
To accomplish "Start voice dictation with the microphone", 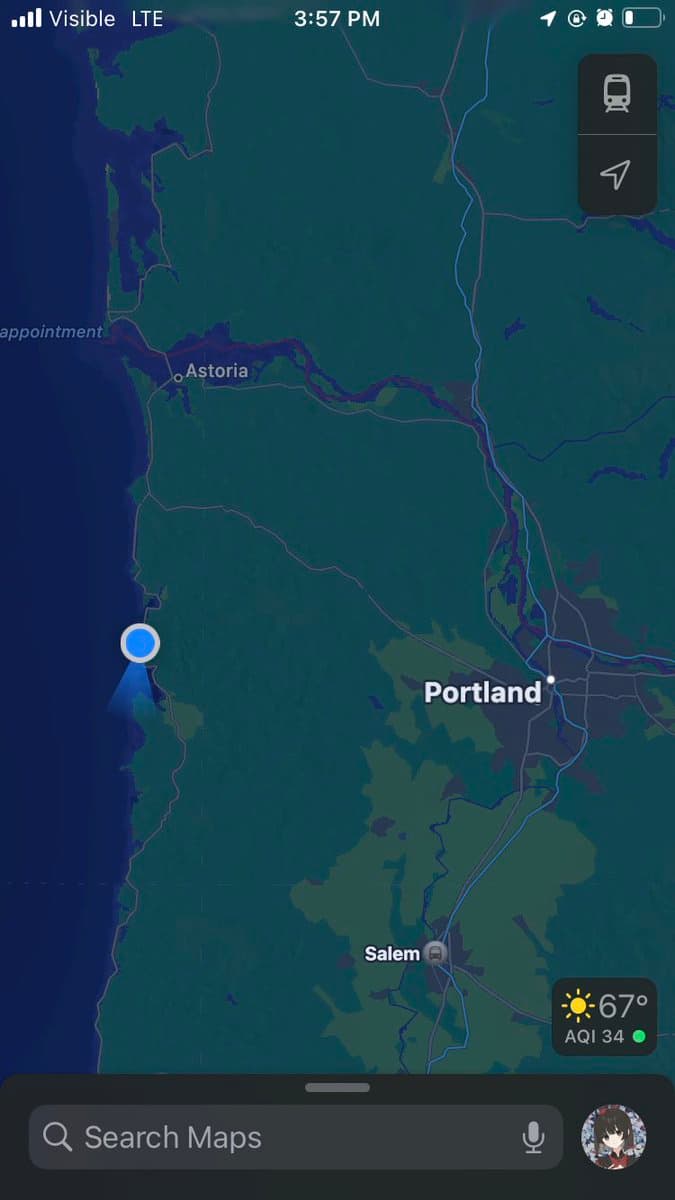I will pos(534,1137).
